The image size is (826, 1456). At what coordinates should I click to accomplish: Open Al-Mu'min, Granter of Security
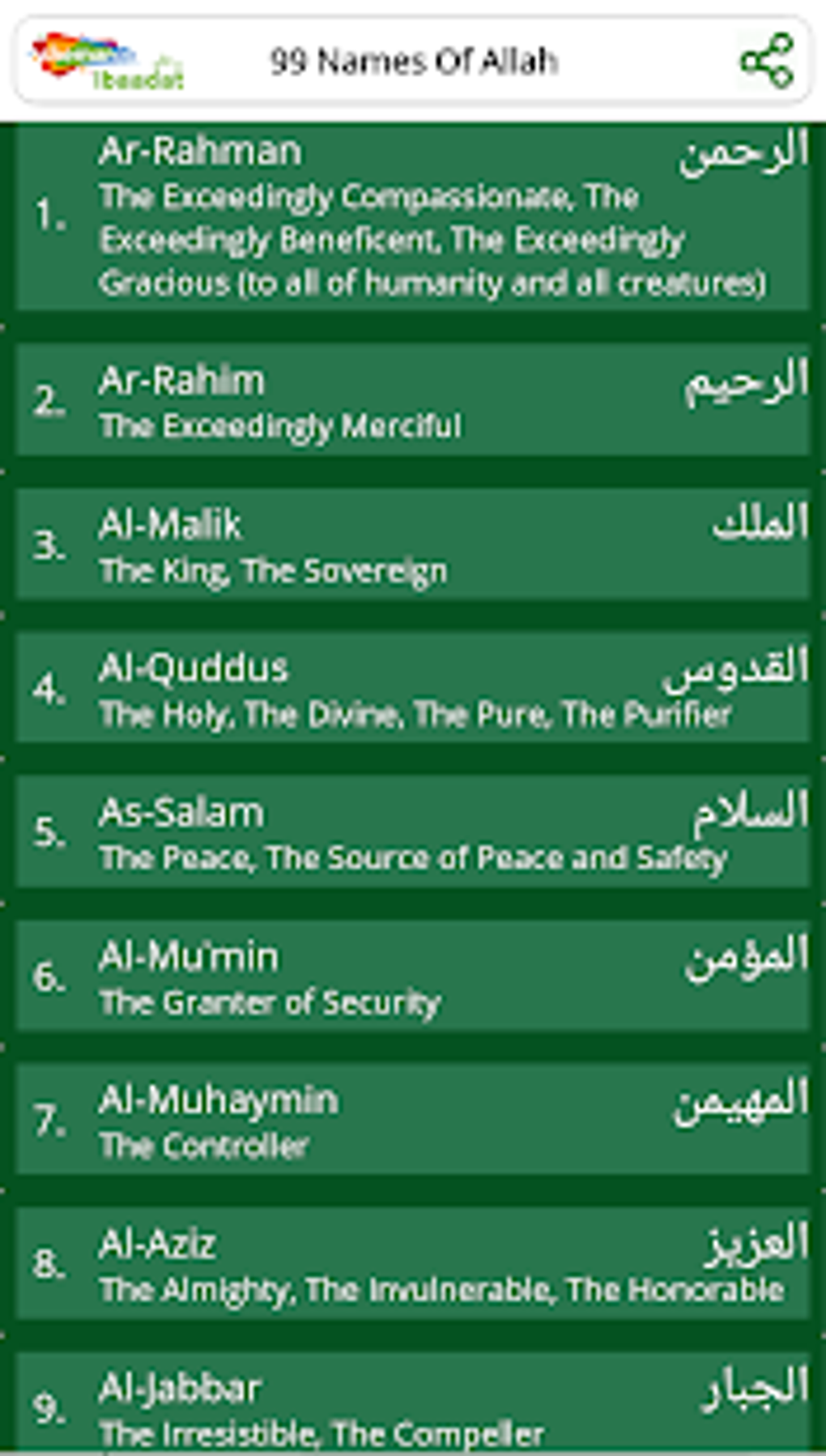[413, 976]
